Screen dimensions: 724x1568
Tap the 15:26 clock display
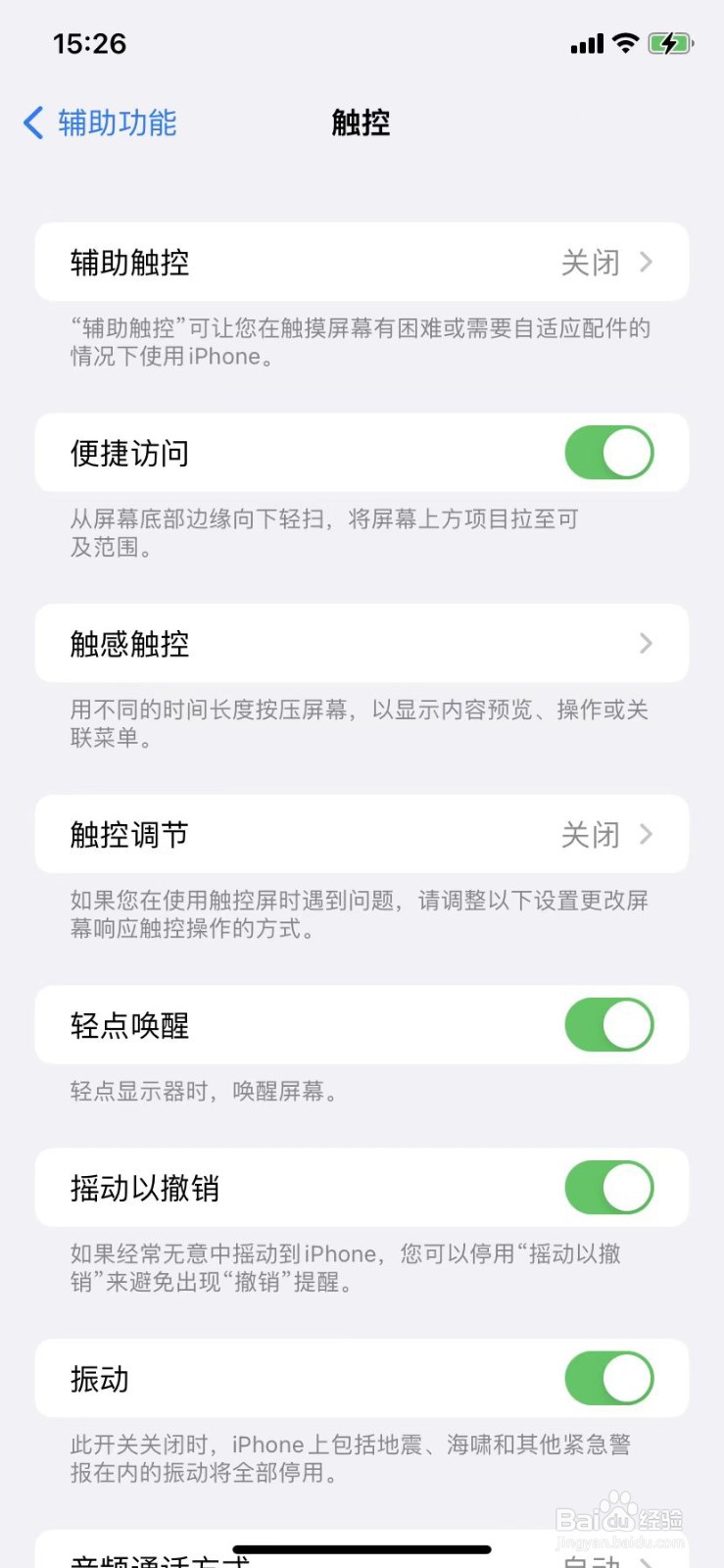(x=91, y=42)
